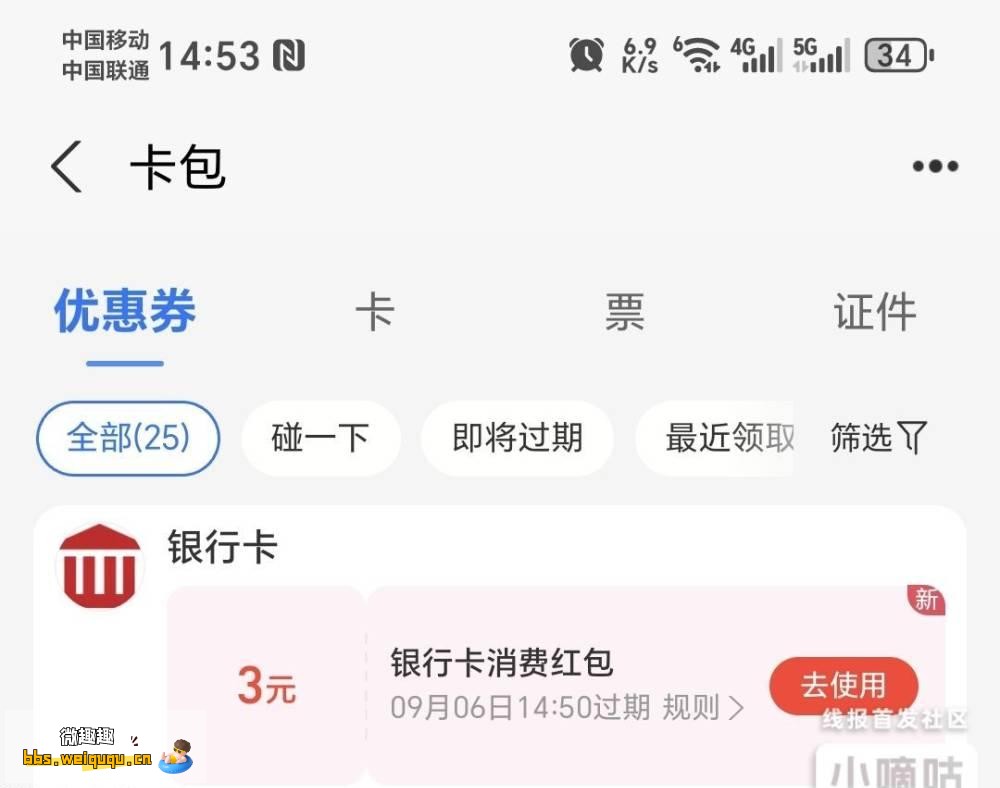Go back from the 卡包 page

(67, 166)
